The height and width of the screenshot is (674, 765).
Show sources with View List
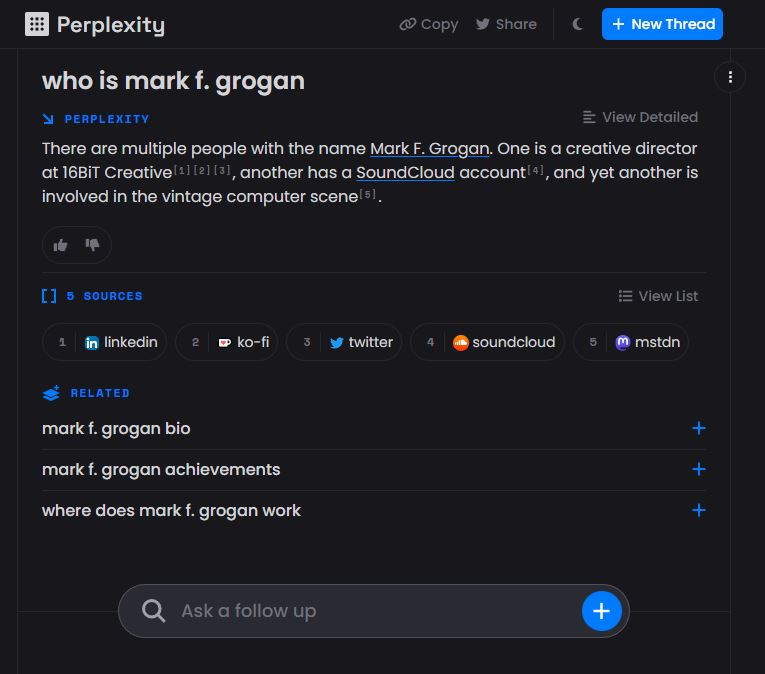pos(658,296)
